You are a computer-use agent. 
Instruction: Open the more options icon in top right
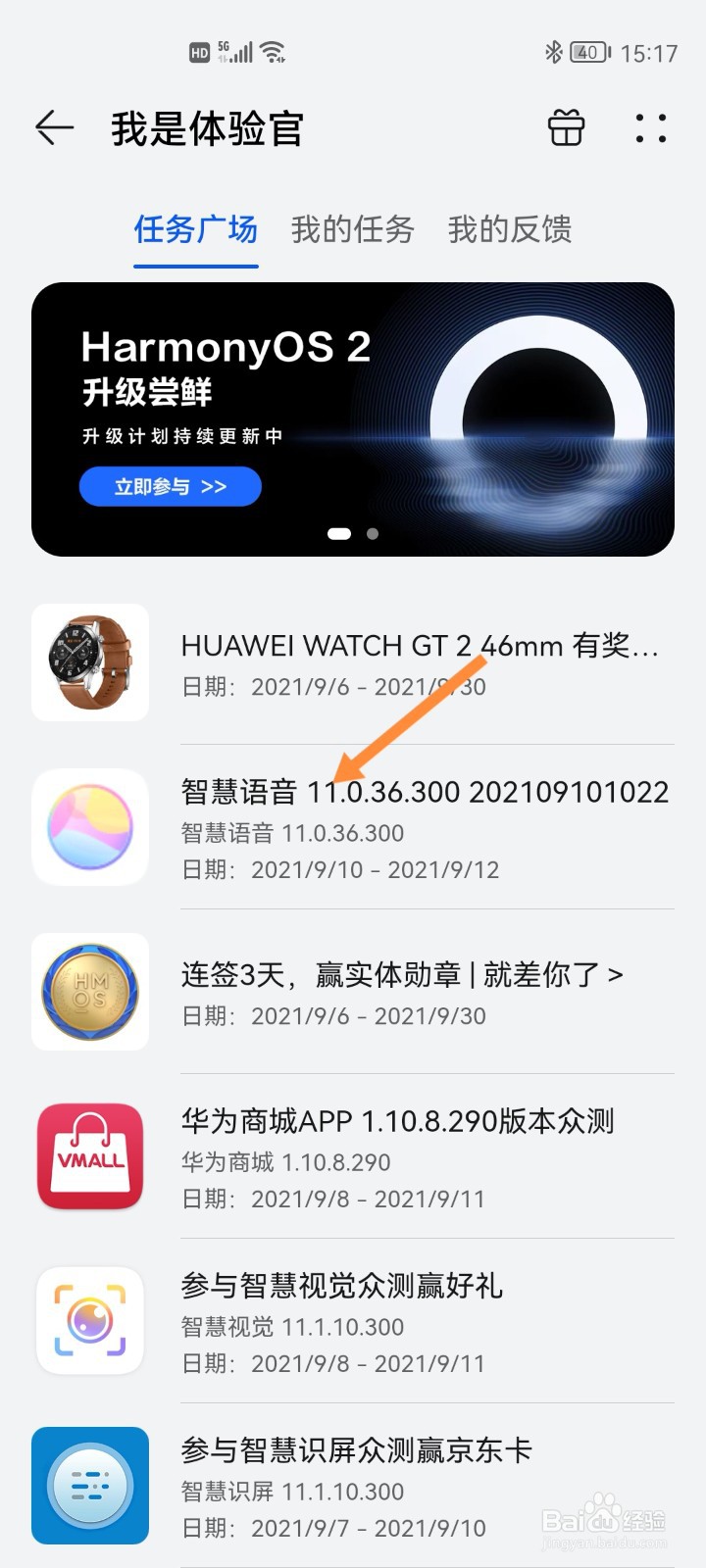click(650, 128)
